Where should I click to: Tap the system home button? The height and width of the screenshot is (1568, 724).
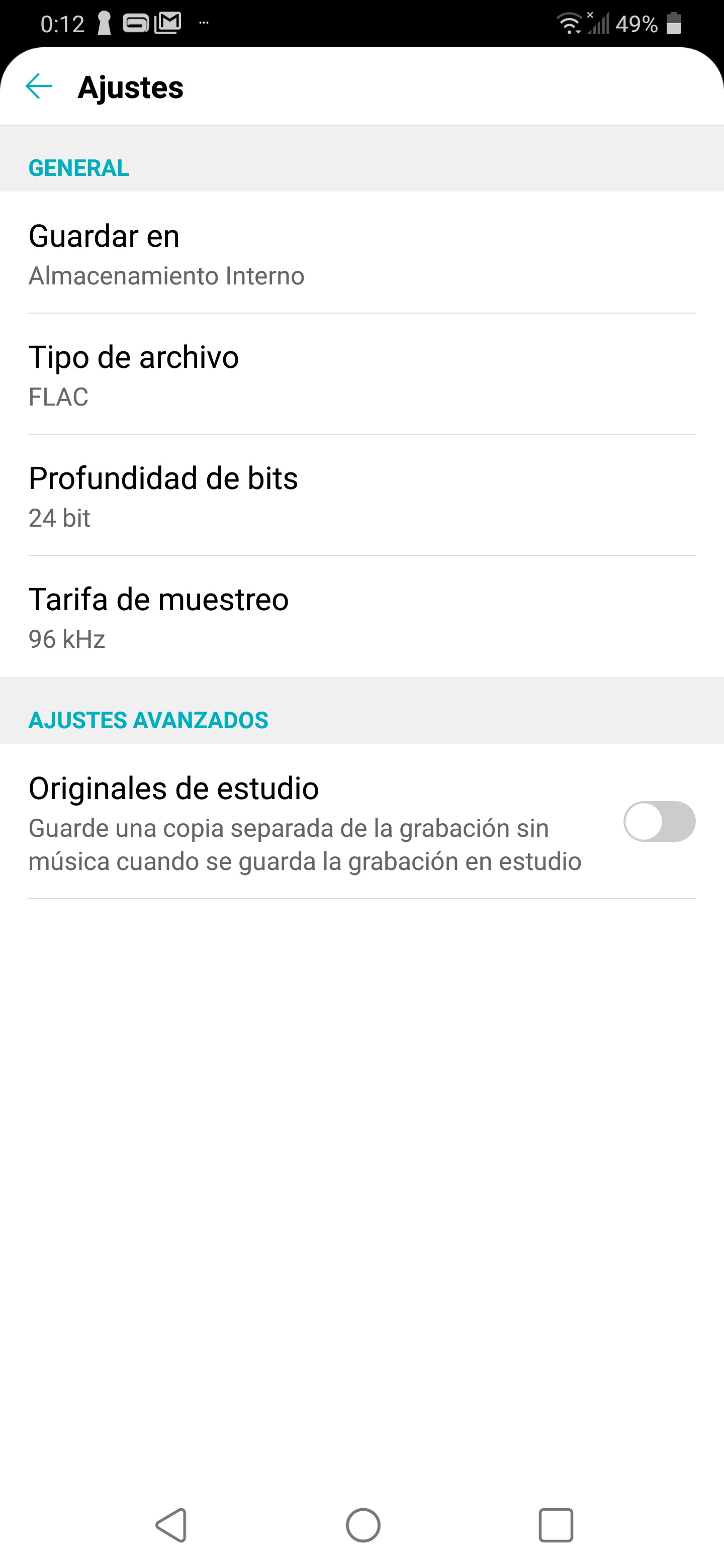pyautogui.click(x=363, y=1525)
